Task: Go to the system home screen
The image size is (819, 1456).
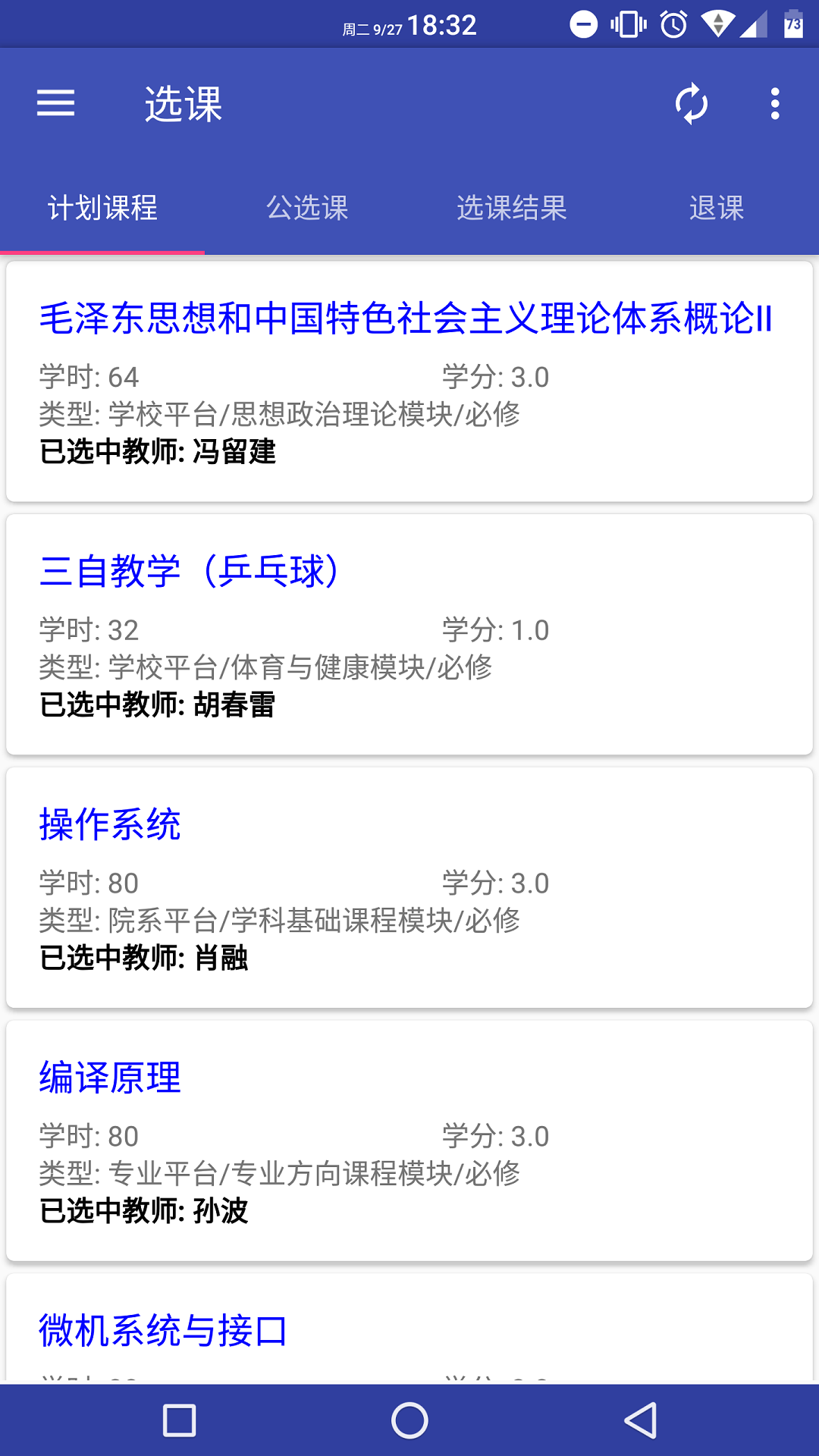Action: tap(409, 1420)
